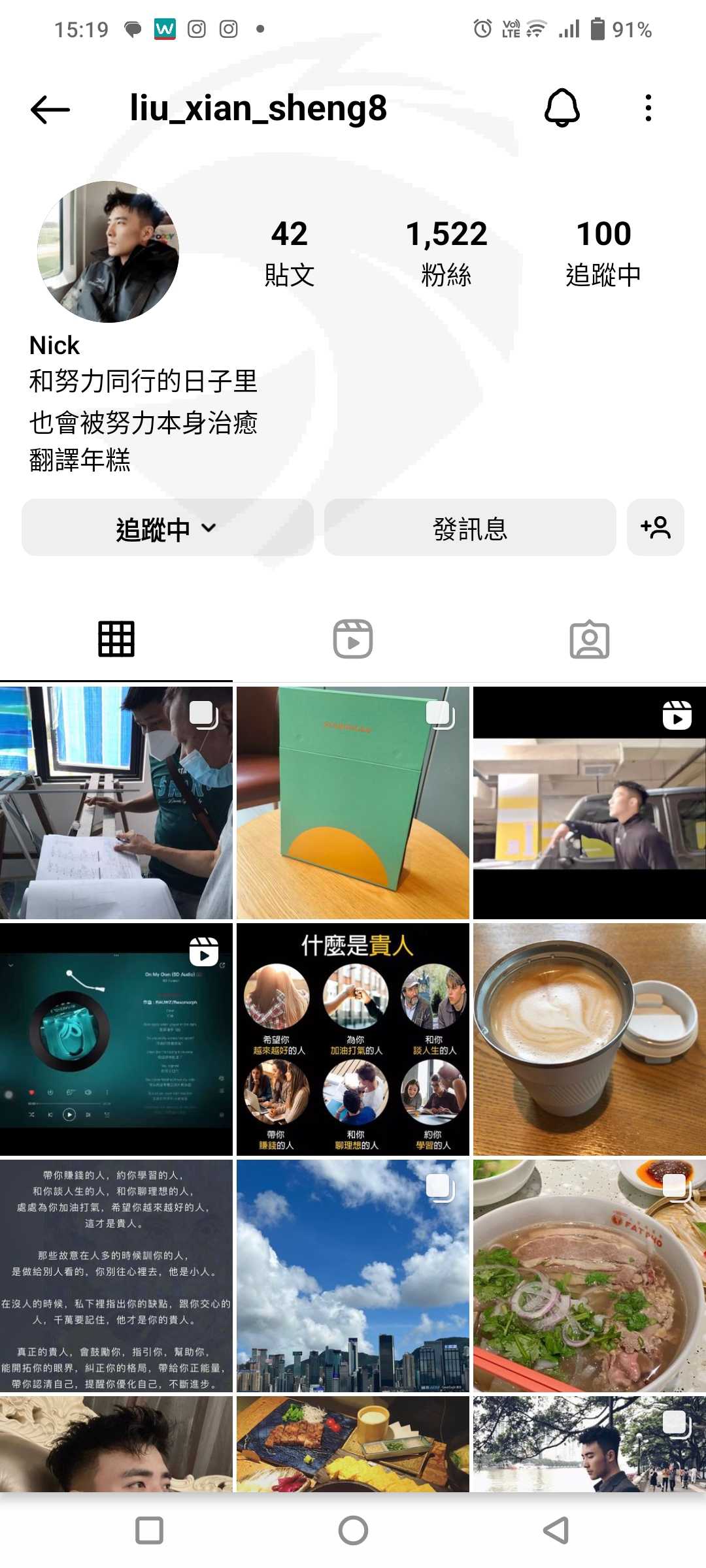Select the posts grid tab

point(116,639)
